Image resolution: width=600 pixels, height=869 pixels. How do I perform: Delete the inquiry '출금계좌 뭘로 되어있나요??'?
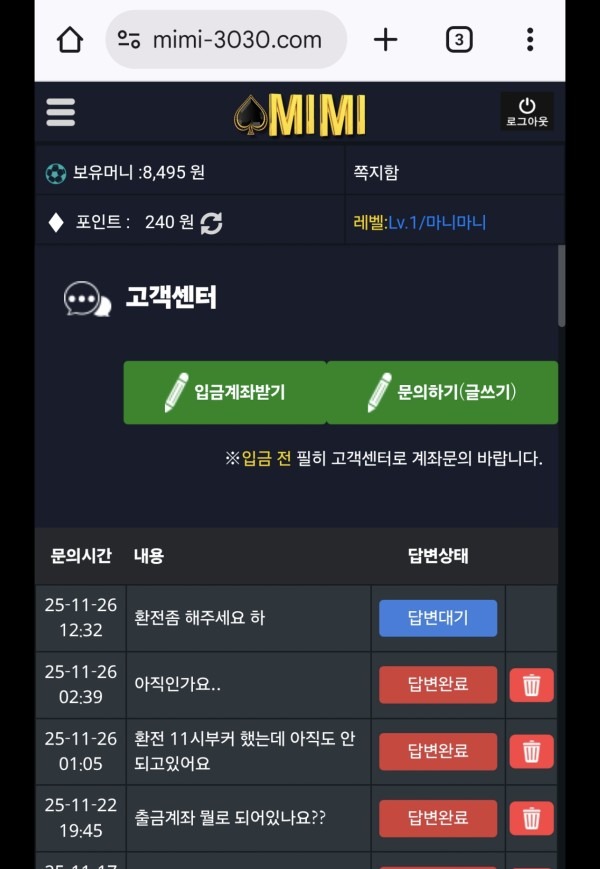(x=531, y=818)
